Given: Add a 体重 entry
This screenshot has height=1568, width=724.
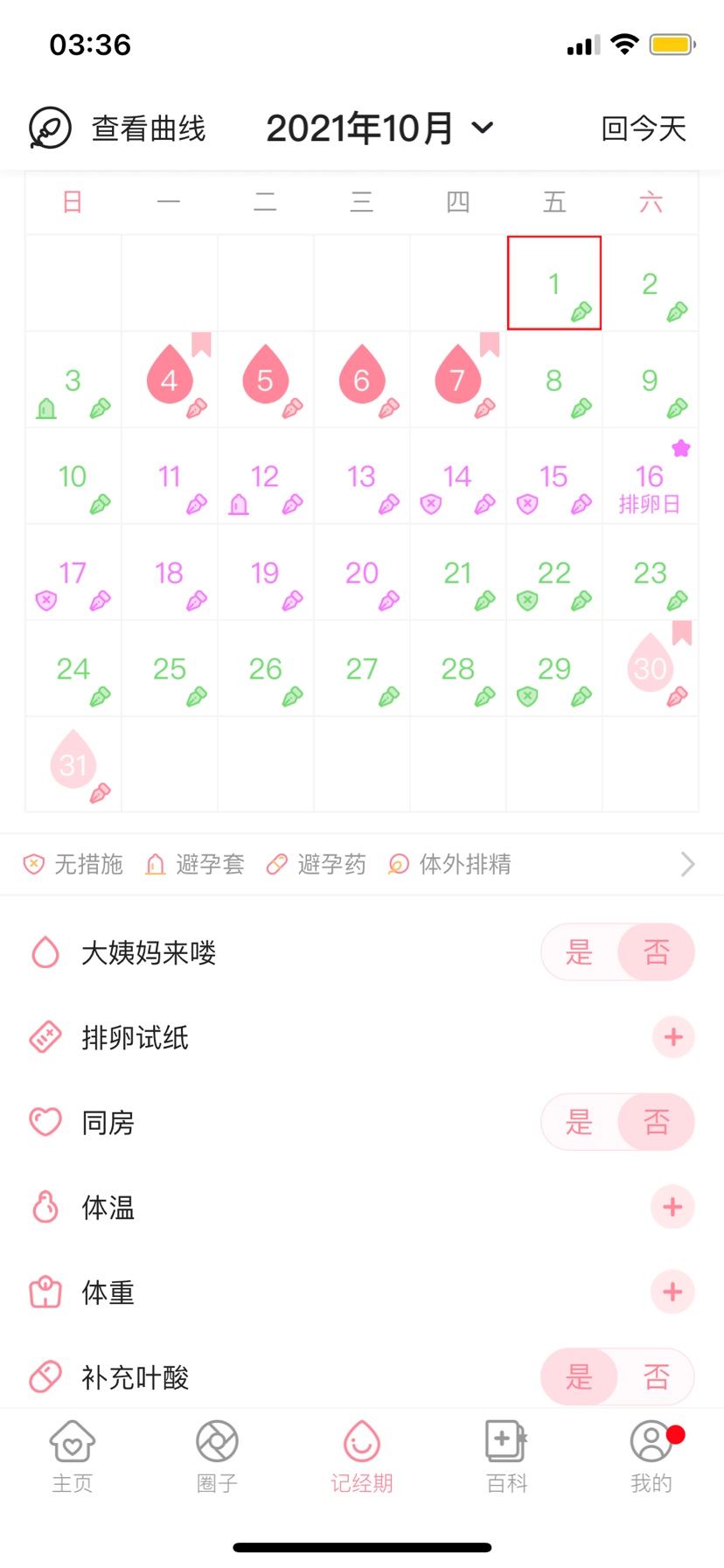Looking at the screenshot, I should point(672,1292).
